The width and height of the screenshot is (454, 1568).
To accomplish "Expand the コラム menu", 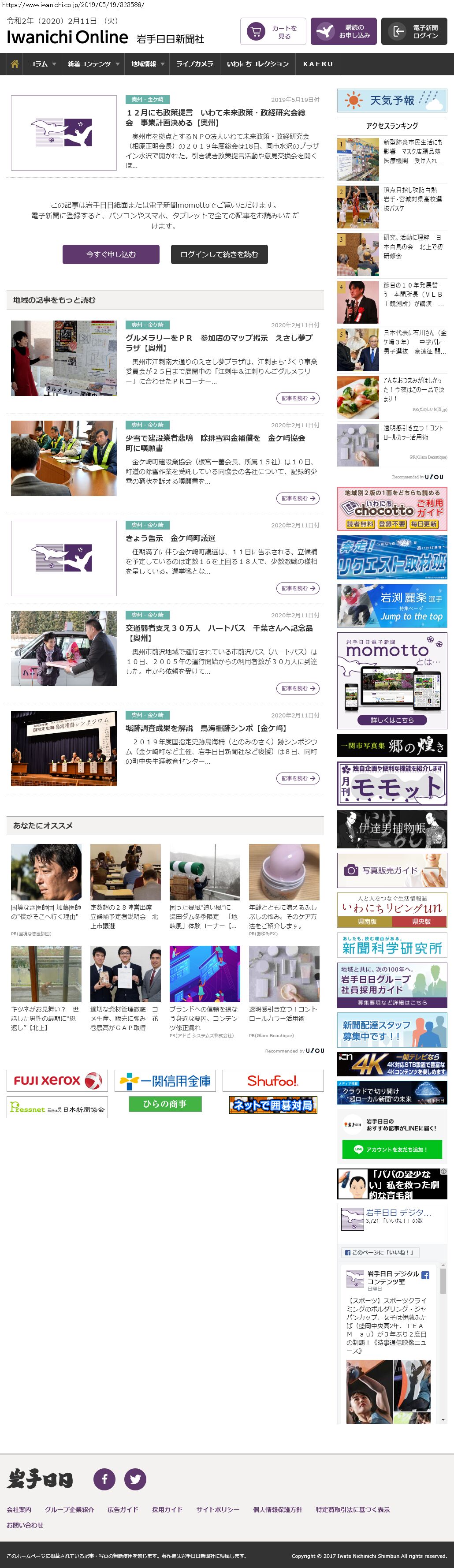I will [41, 64].
